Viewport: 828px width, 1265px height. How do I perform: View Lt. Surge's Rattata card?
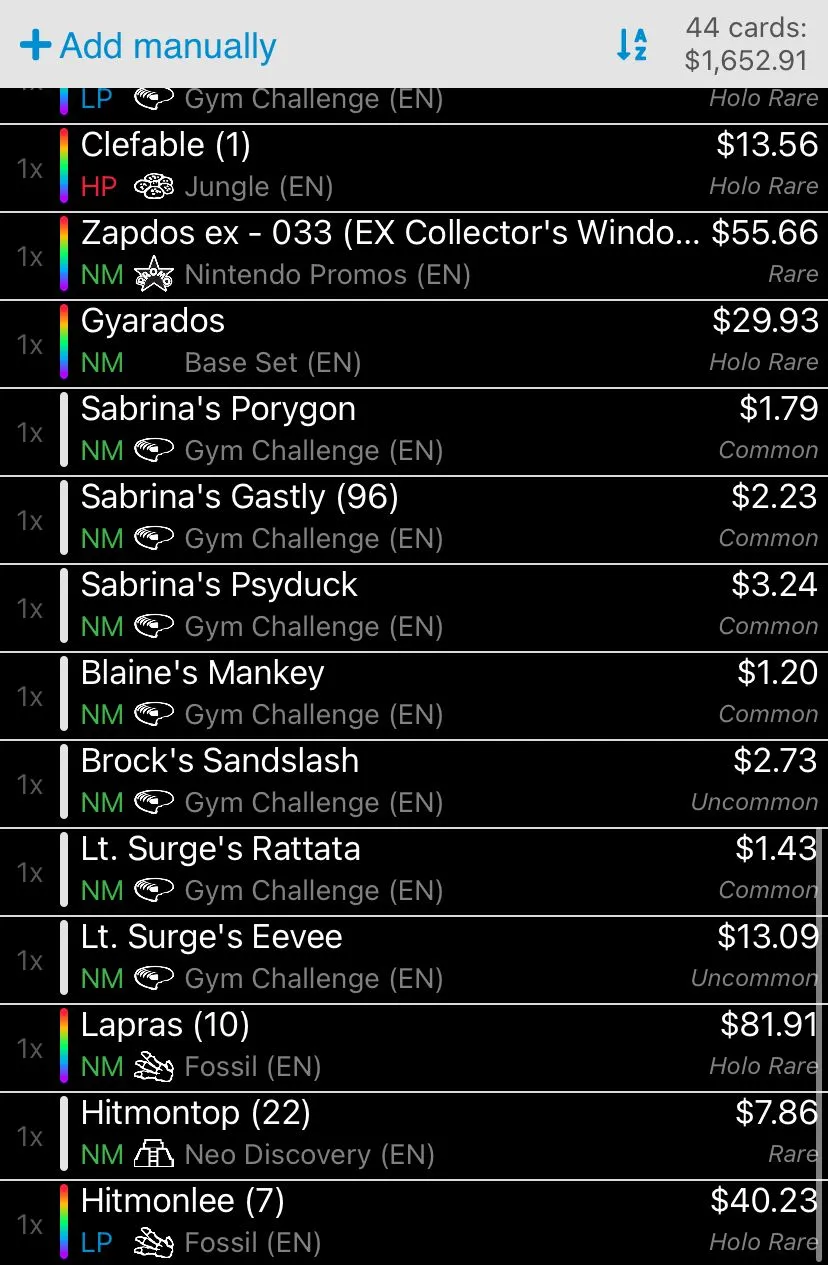click(x=414, y=872)
